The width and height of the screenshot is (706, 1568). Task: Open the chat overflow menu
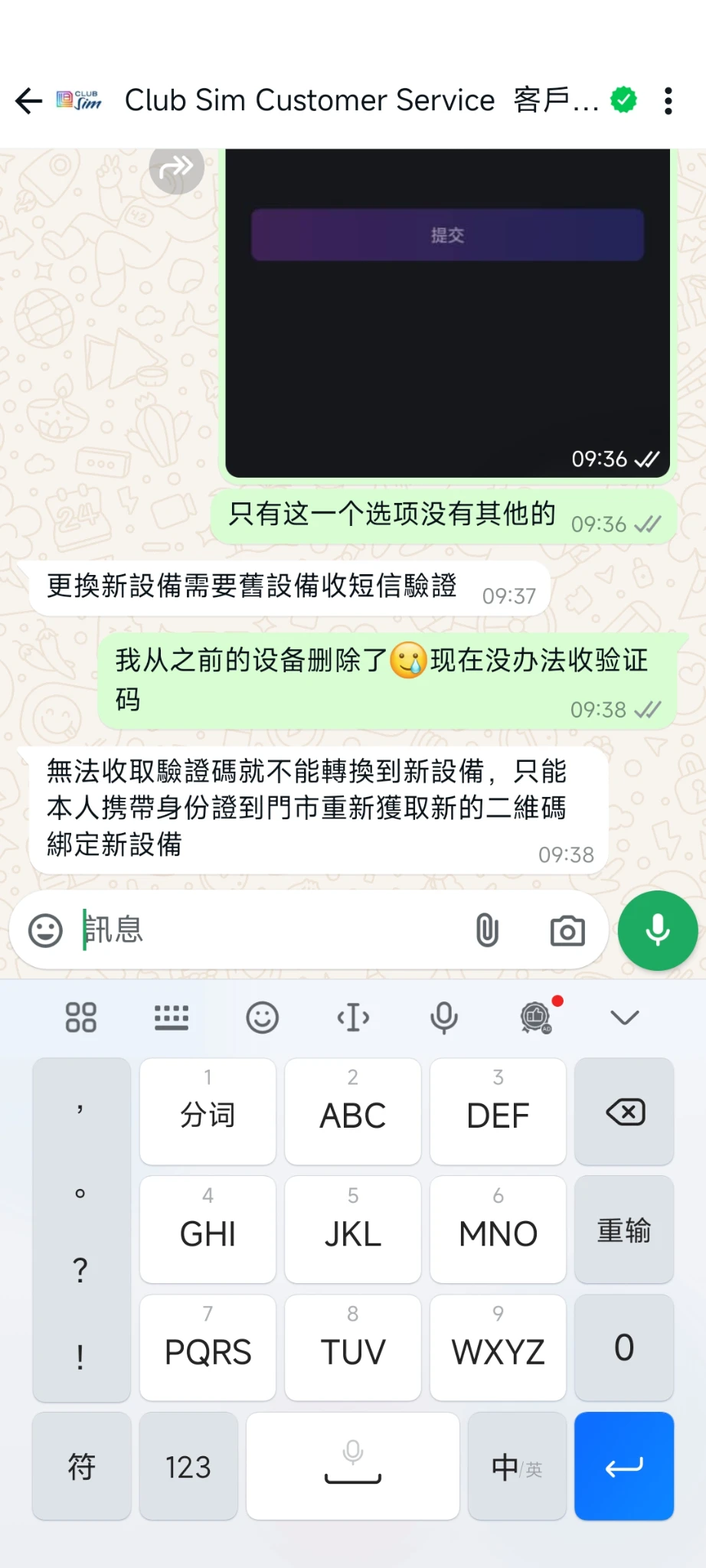668,100
